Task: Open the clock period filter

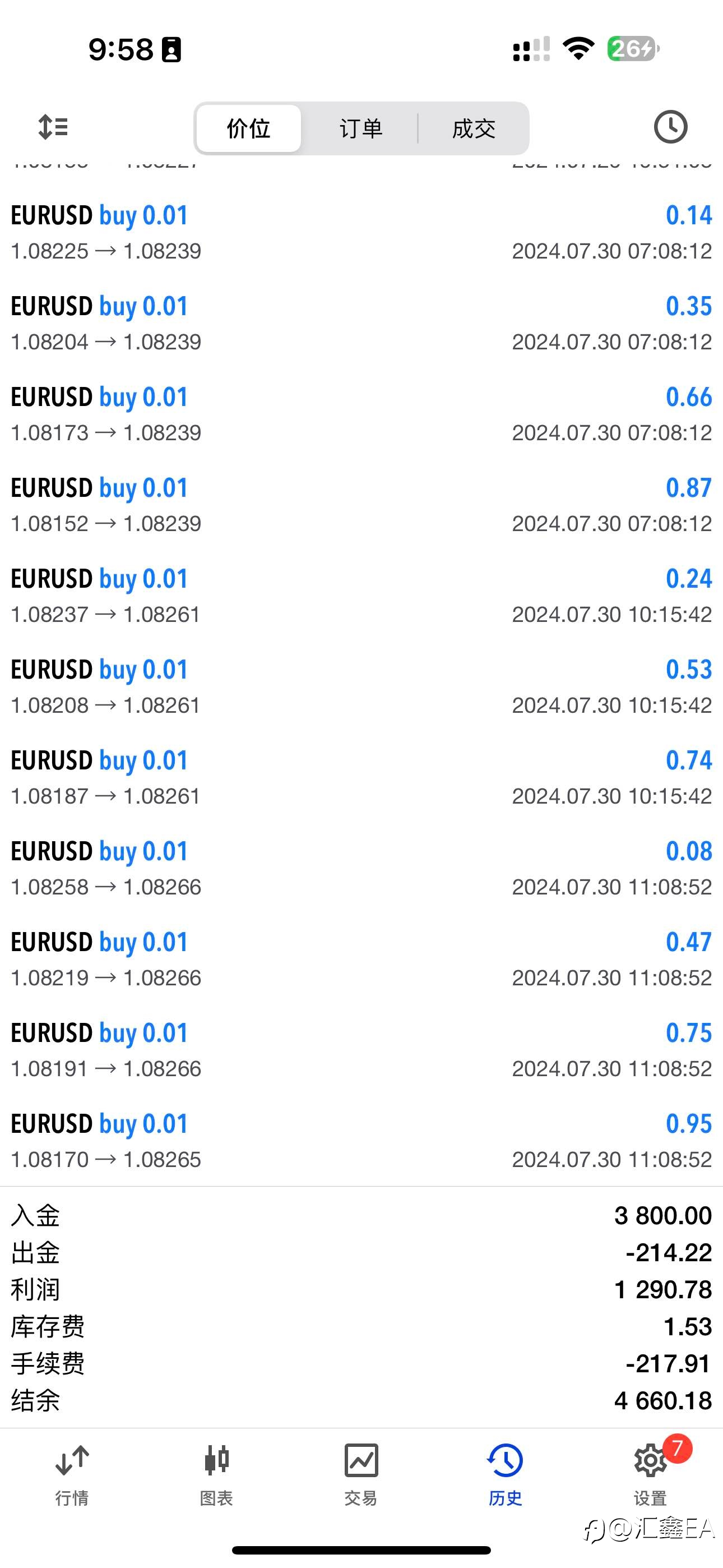Action: (670, 127)
